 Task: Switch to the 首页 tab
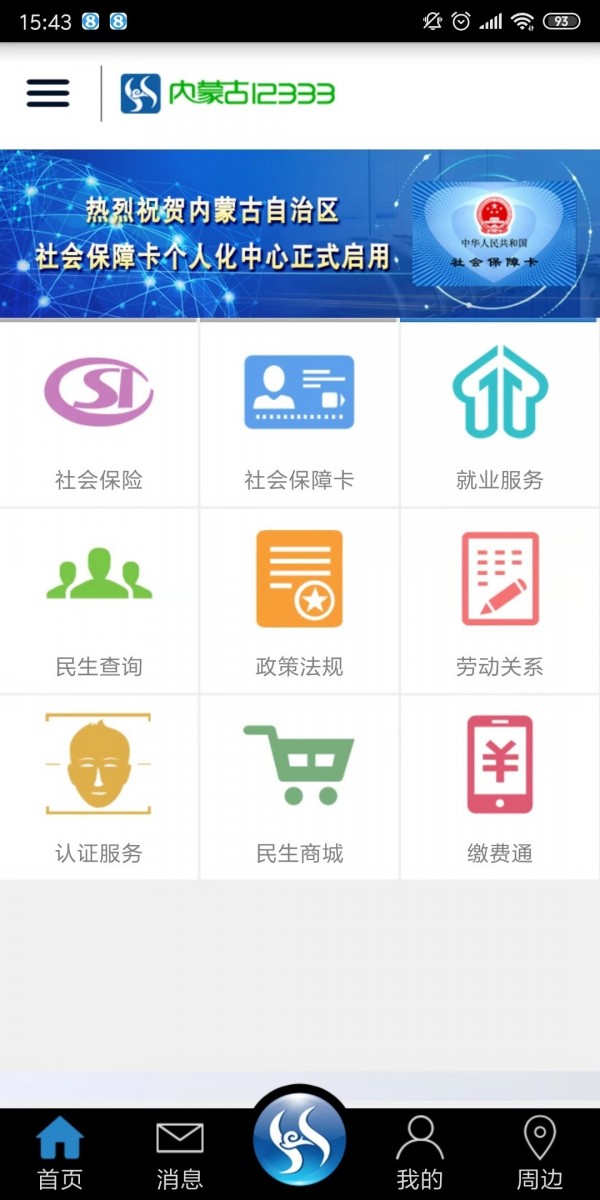[60, 1153]
